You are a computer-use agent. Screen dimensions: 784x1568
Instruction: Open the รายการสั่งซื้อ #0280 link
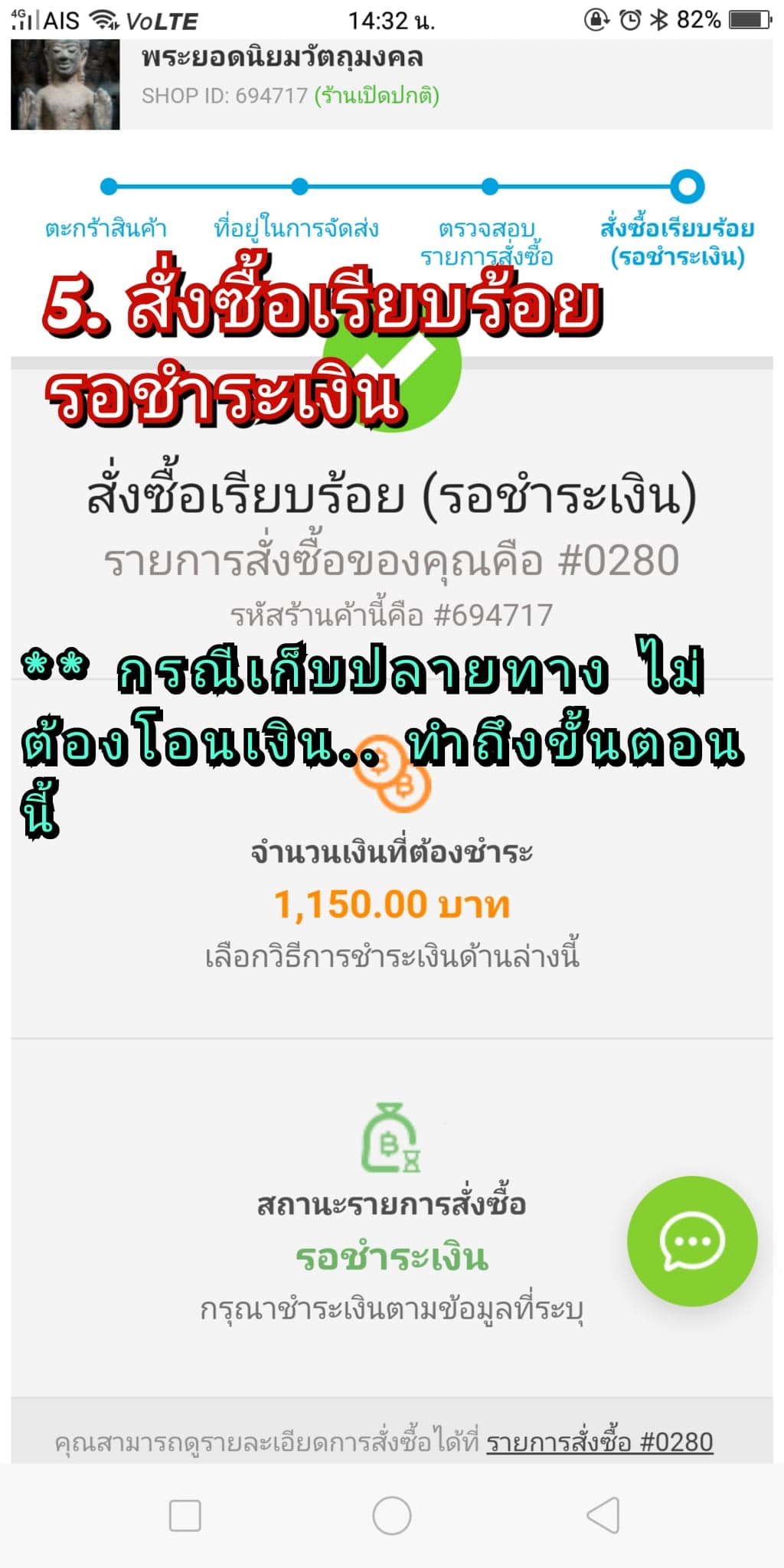pos(599,1442)
